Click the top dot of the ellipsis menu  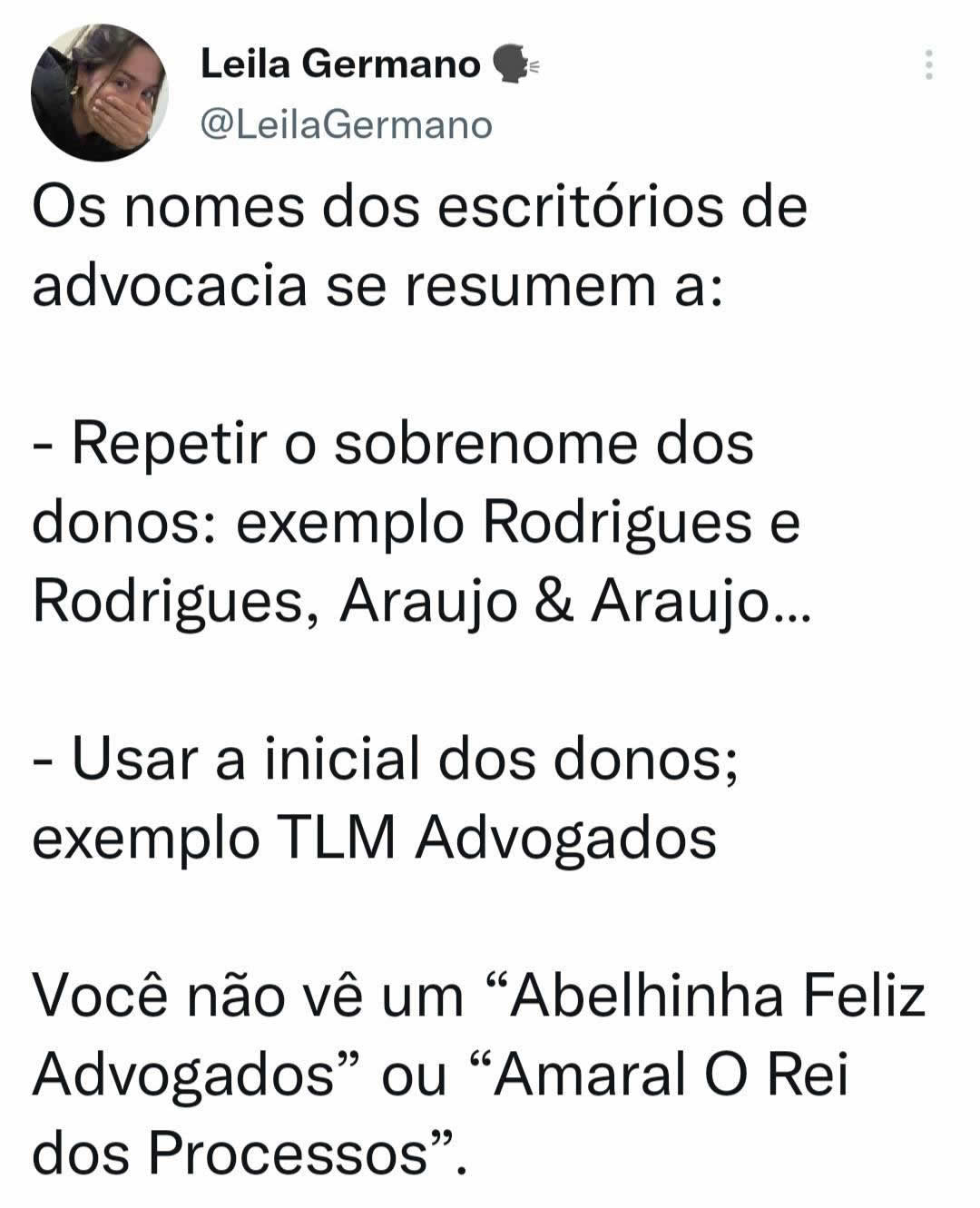[928, 53]
